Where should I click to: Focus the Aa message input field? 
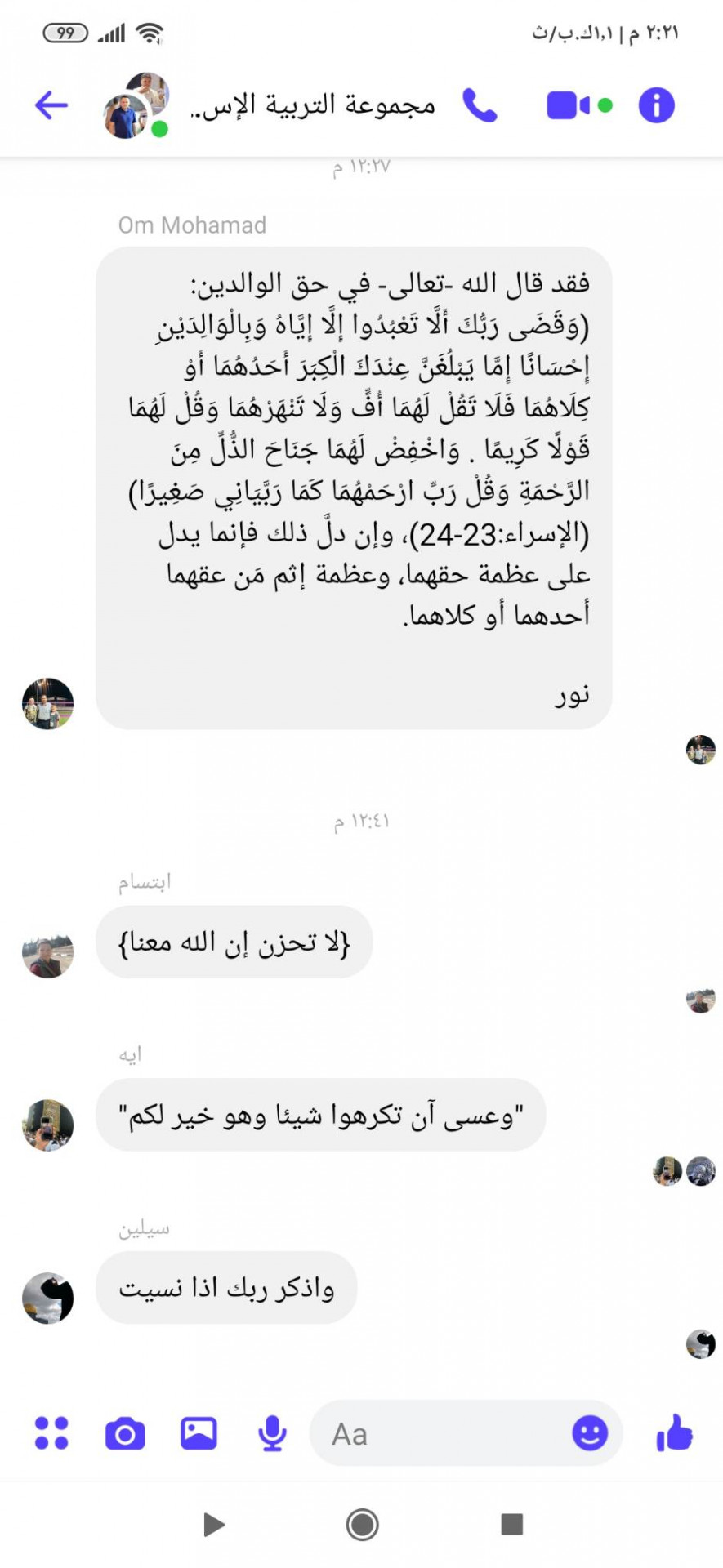point(441,1433)
